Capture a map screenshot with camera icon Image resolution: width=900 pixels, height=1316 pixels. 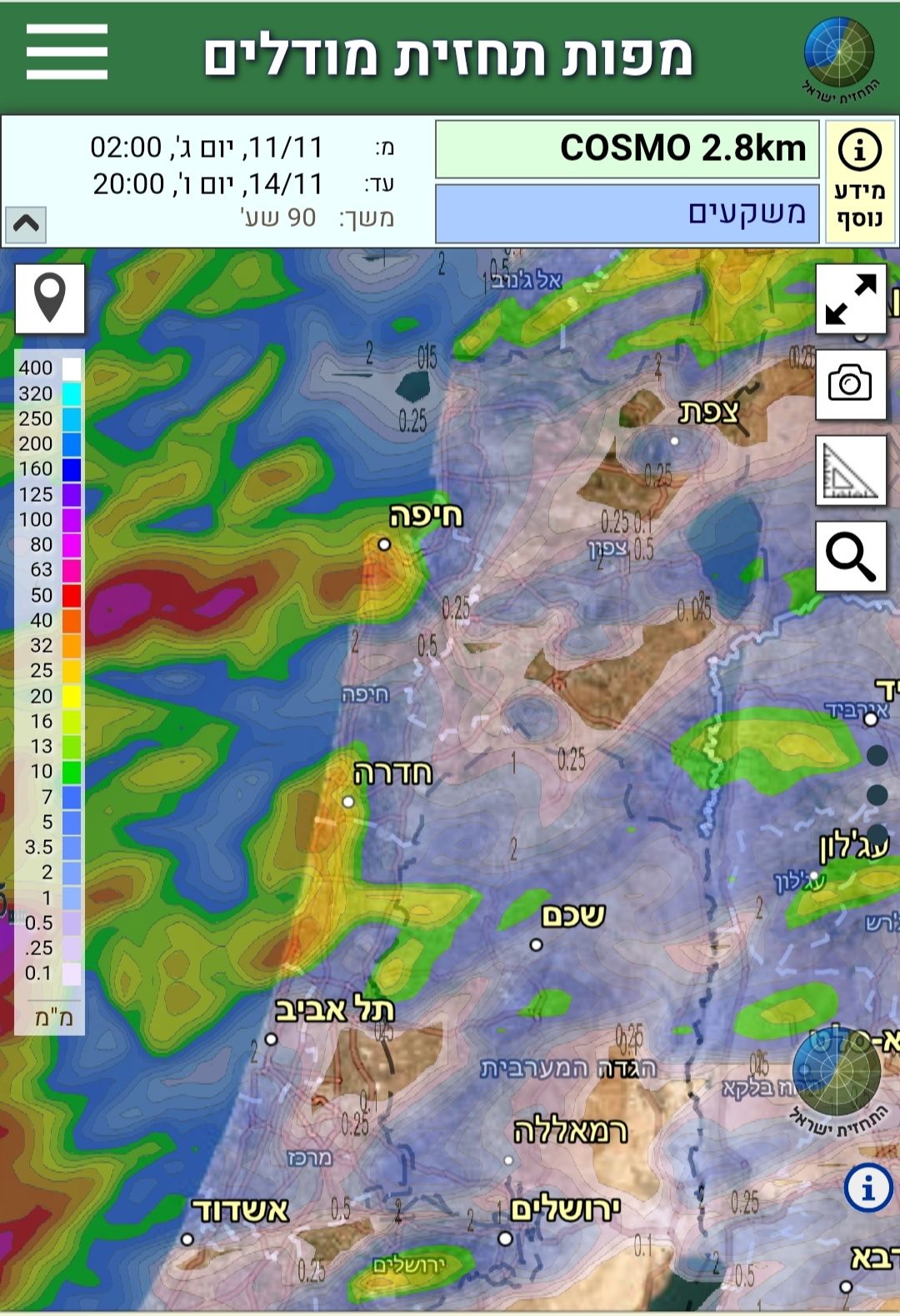(x=850, y=384)
